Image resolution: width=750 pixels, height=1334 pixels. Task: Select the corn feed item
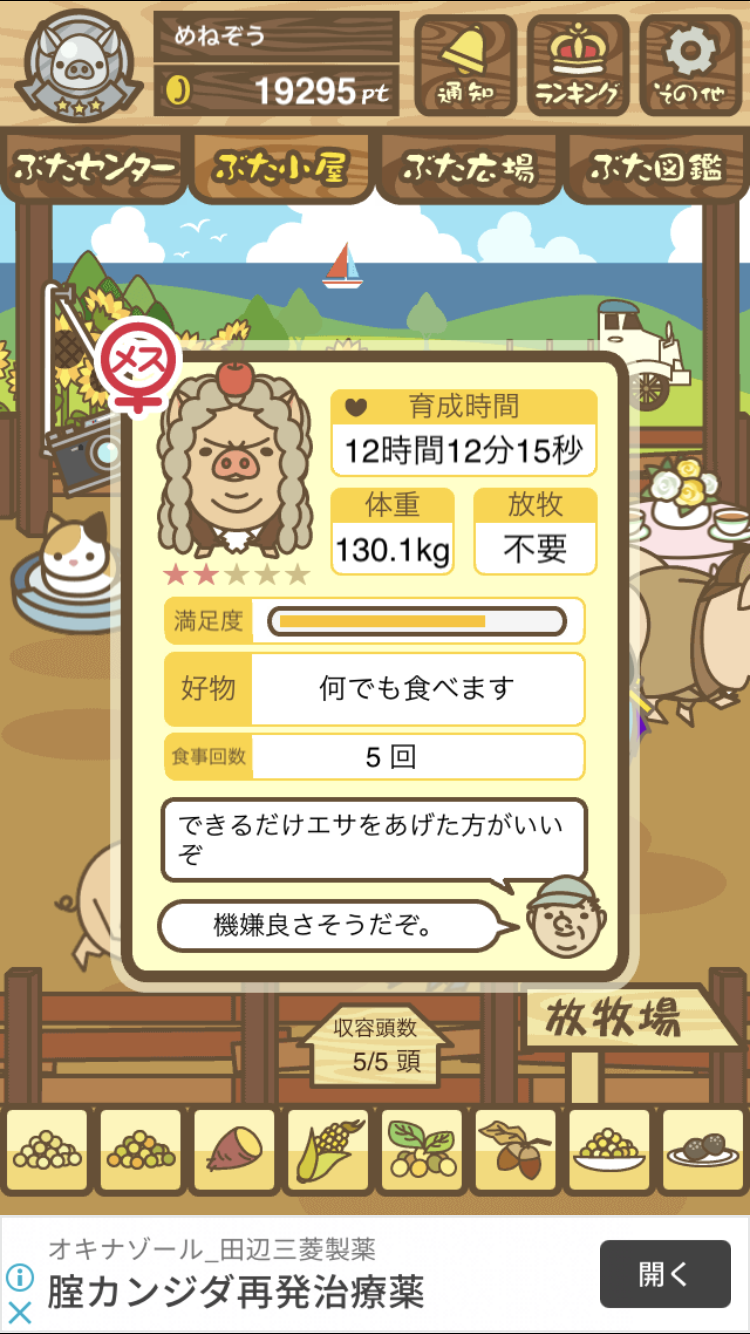[x=327, y=1150]
